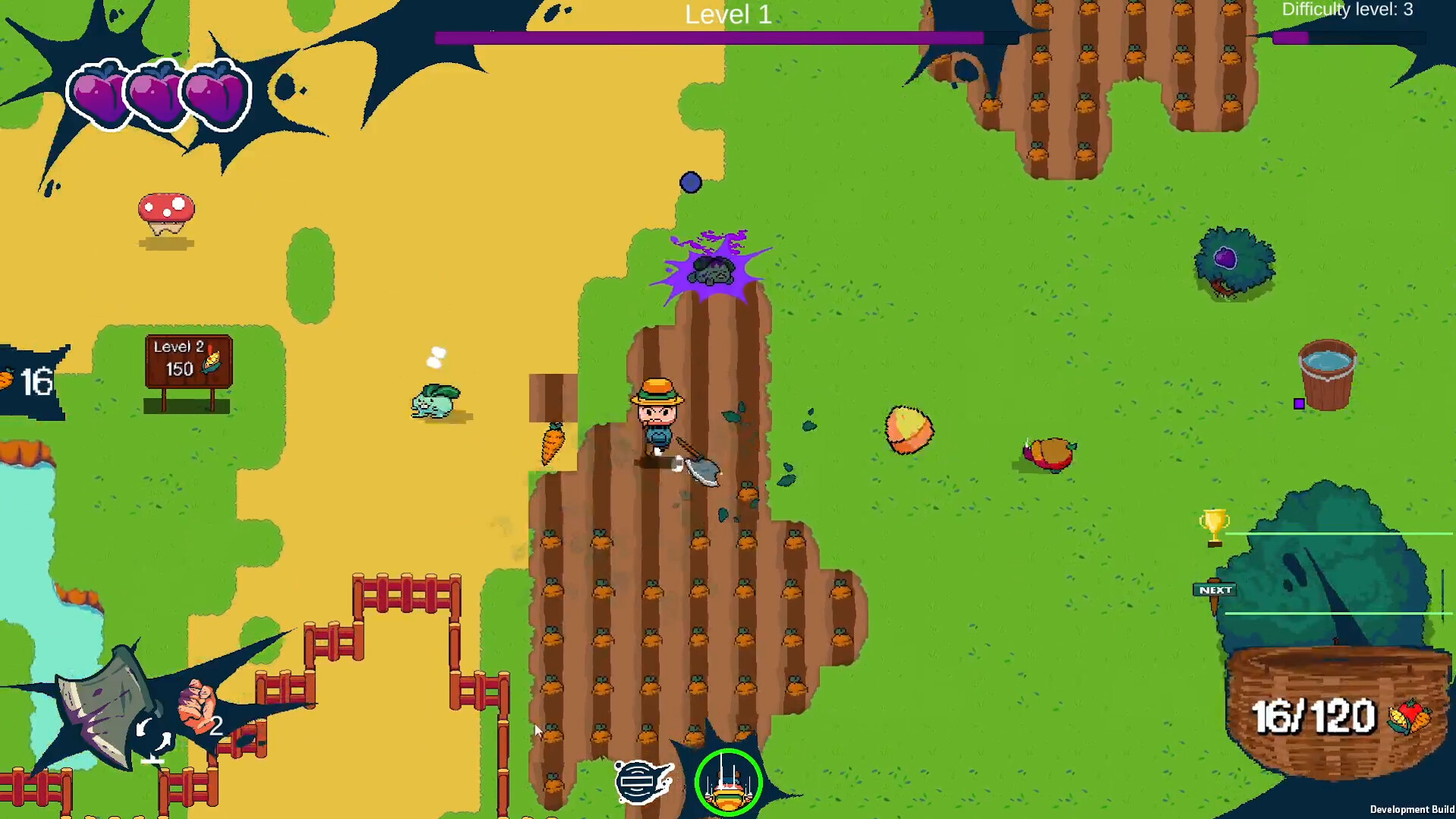Screen dimensions: 1456x819
Task: Tap the NEXT sign
Action: tap(1215, 590)
